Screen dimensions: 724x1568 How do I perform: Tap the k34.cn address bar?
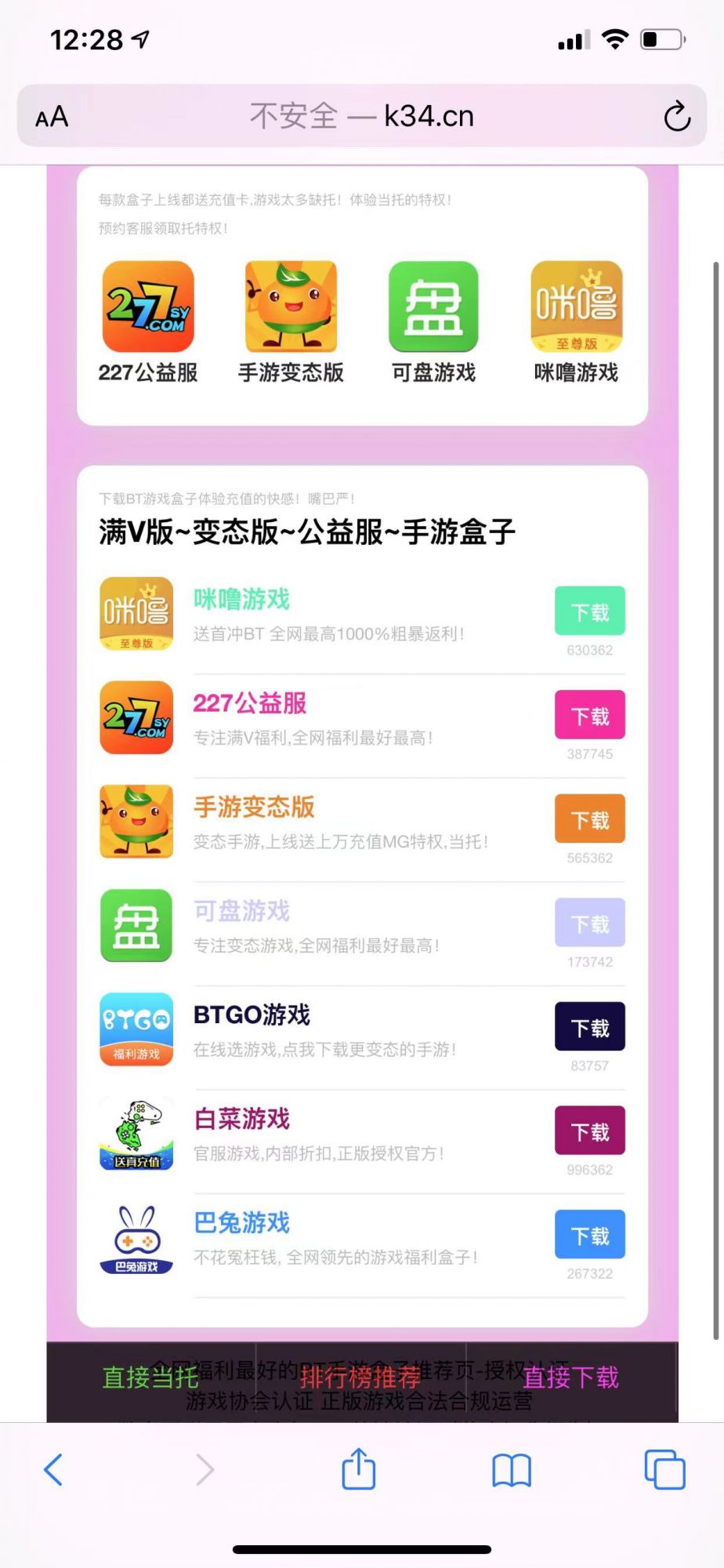(x=361, y=116)
